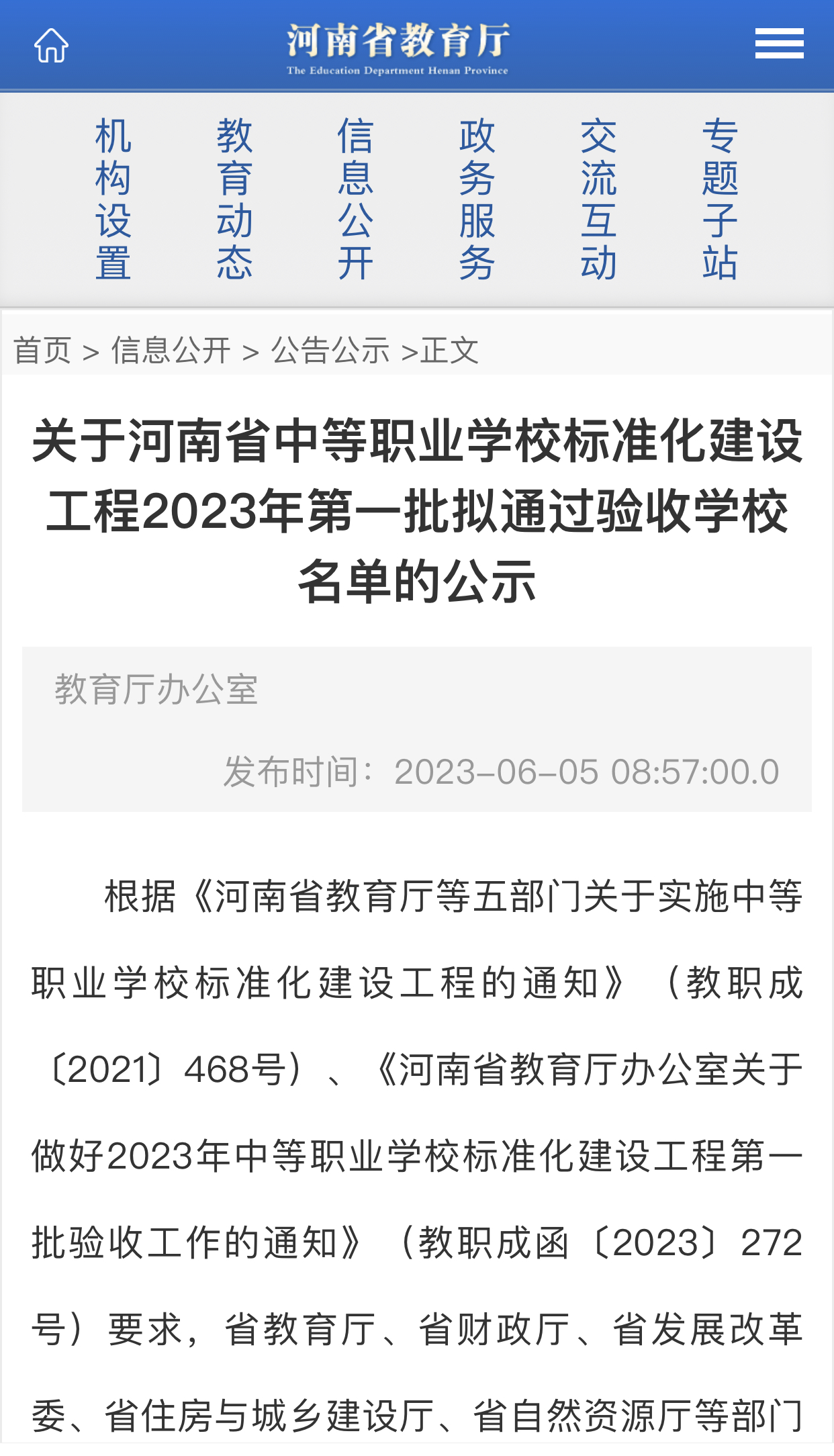Viewport: 834px width, 1456px height.
Task: Open the 机构设置 section
Action: pyautogui.click(x=113, y=199)
